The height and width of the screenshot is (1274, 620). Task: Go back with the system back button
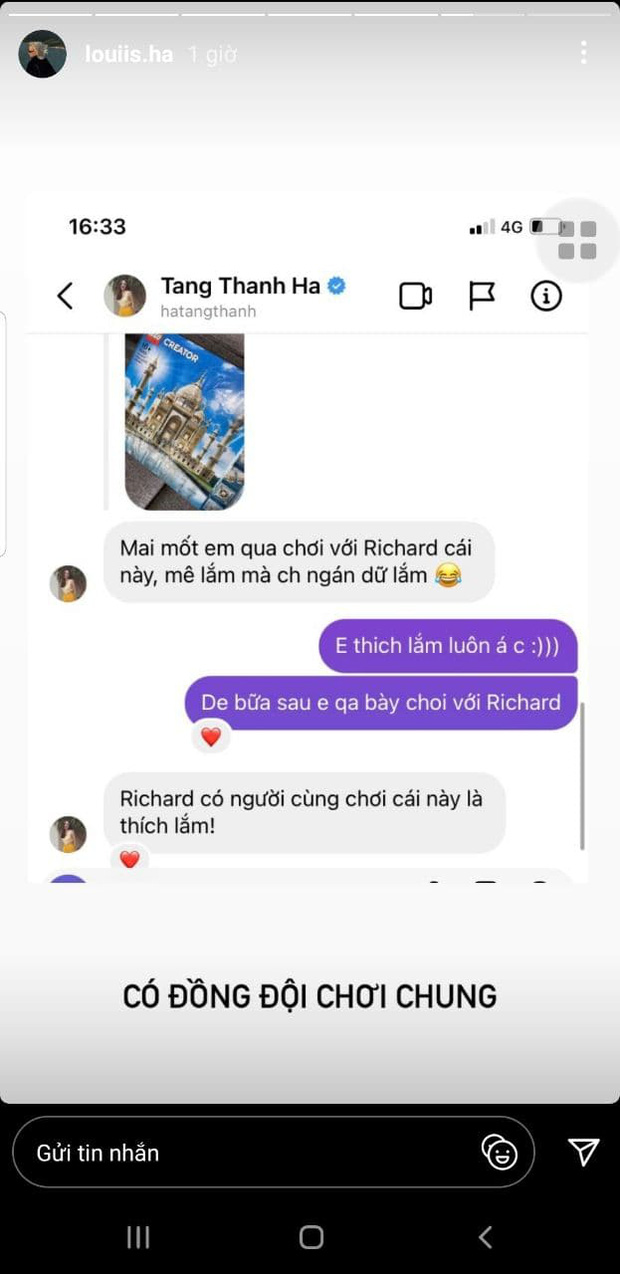(x=485, y=1237)
